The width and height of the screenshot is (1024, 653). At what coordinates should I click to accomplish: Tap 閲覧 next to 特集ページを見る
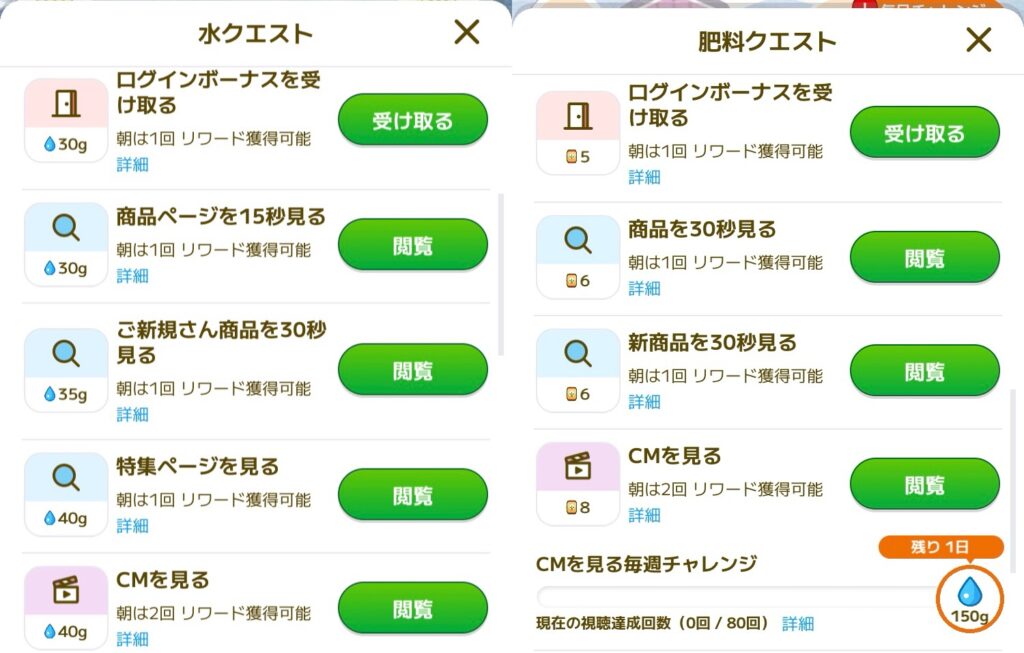click(x=412, y=494)
